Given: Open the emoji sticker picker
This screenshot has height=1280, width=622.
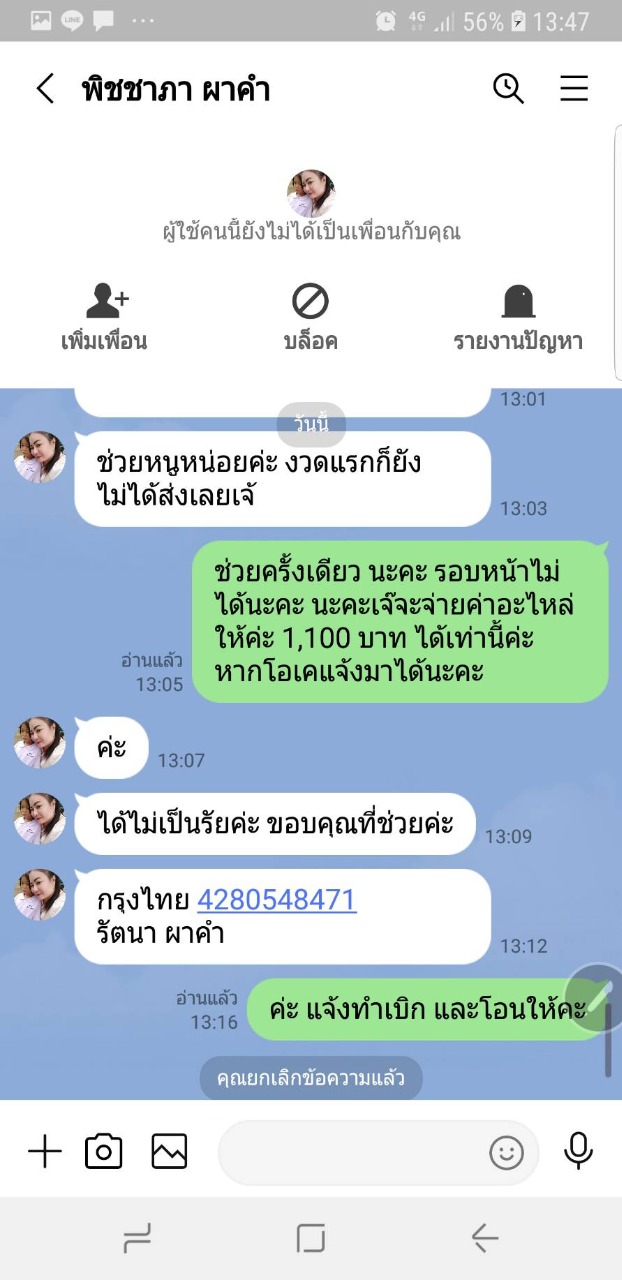Looking at the screenshot, I should (506, 1153).
